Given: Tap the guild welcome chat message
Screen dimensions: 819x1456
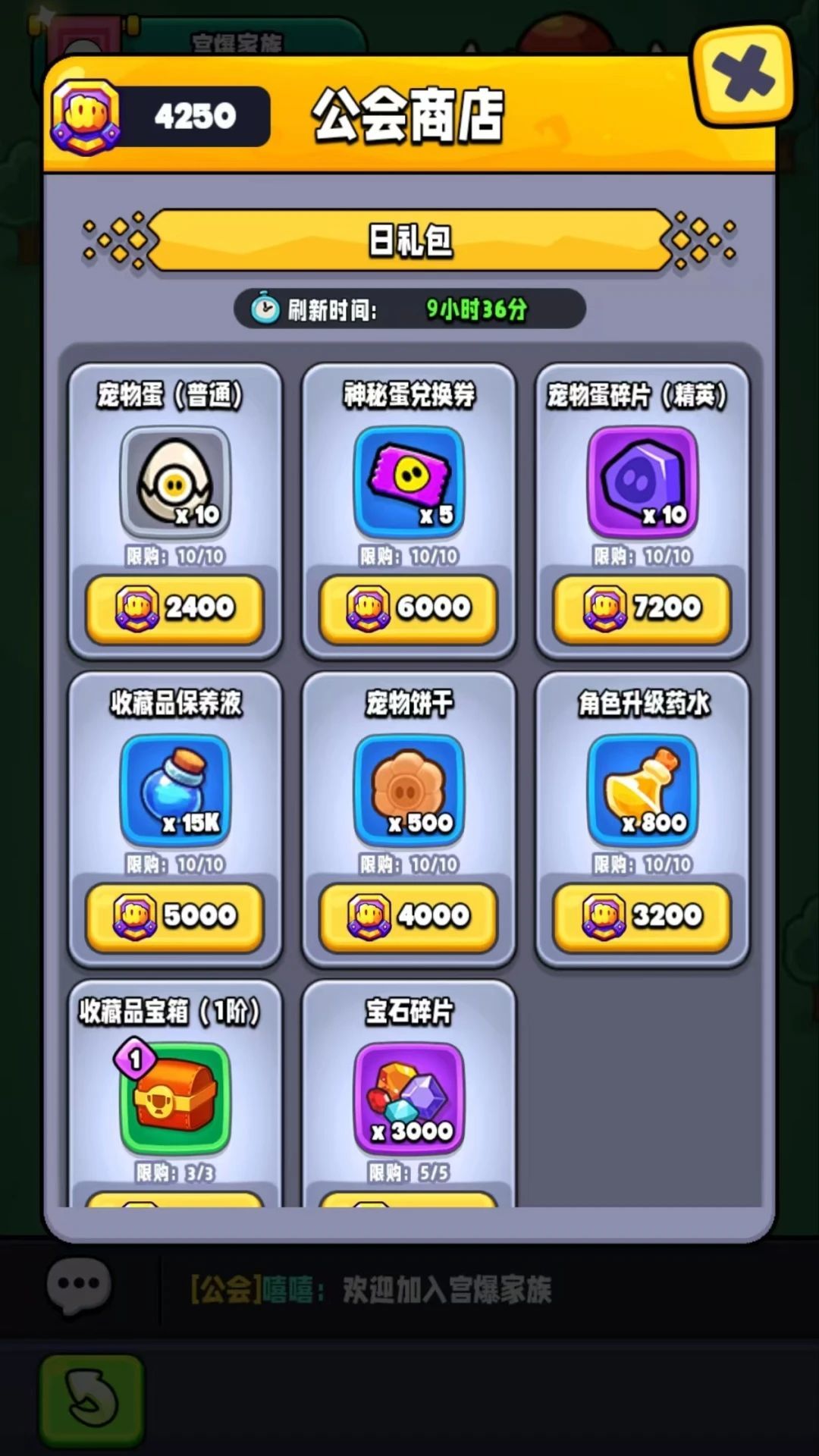Looking at the screenshot, I should click(x=372, y=1291).
